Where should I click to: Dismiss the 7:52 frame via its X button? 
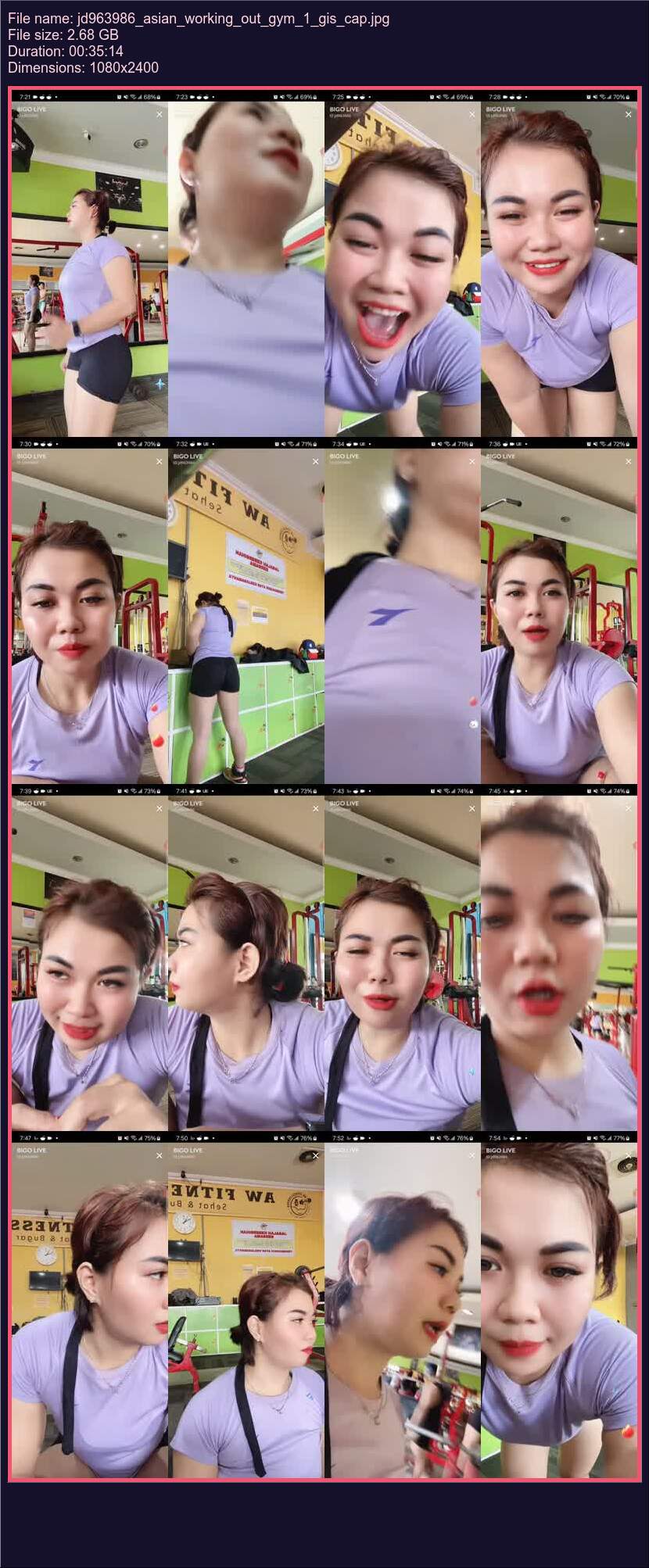tap(473, 1154)
